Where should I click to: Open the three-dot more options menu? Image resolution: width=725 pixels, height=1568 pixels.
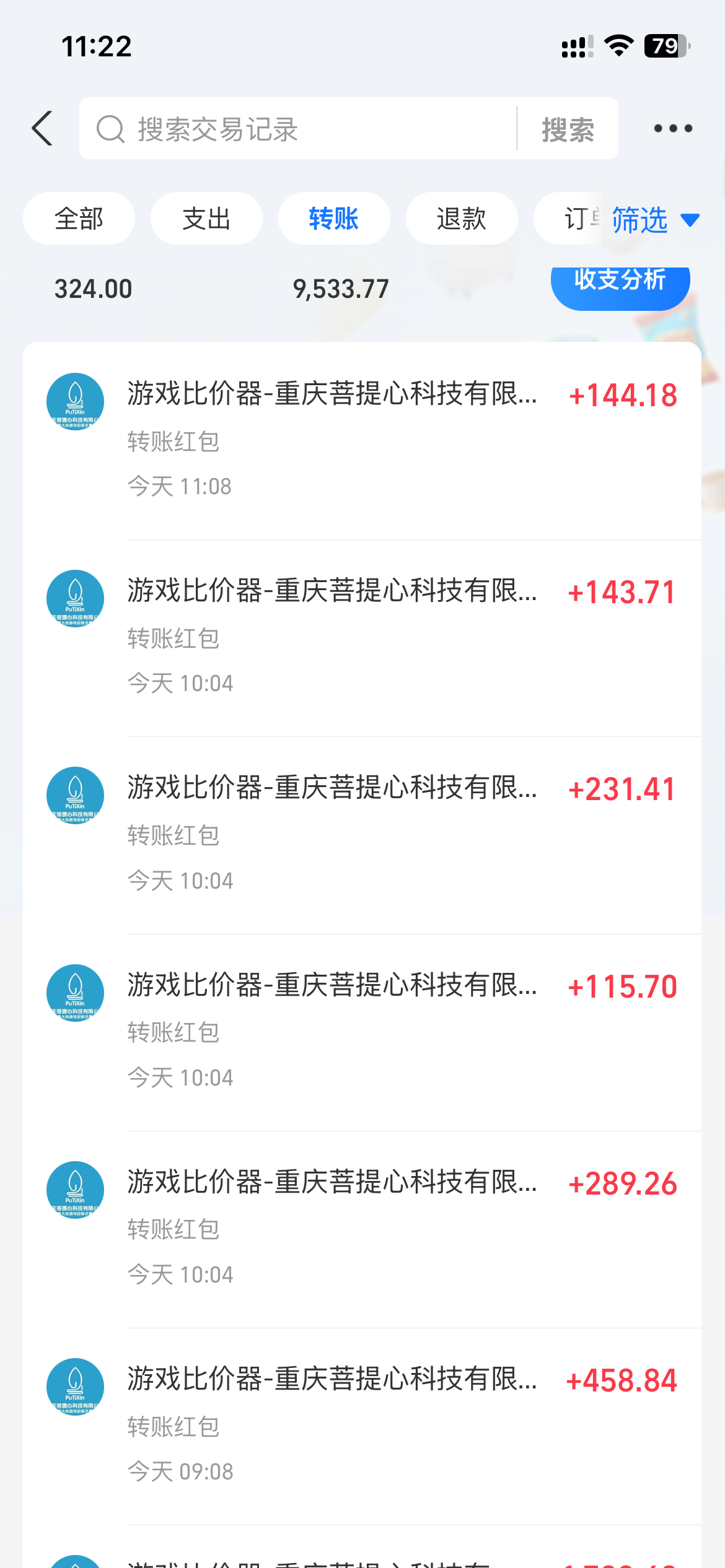coord(672,128)
